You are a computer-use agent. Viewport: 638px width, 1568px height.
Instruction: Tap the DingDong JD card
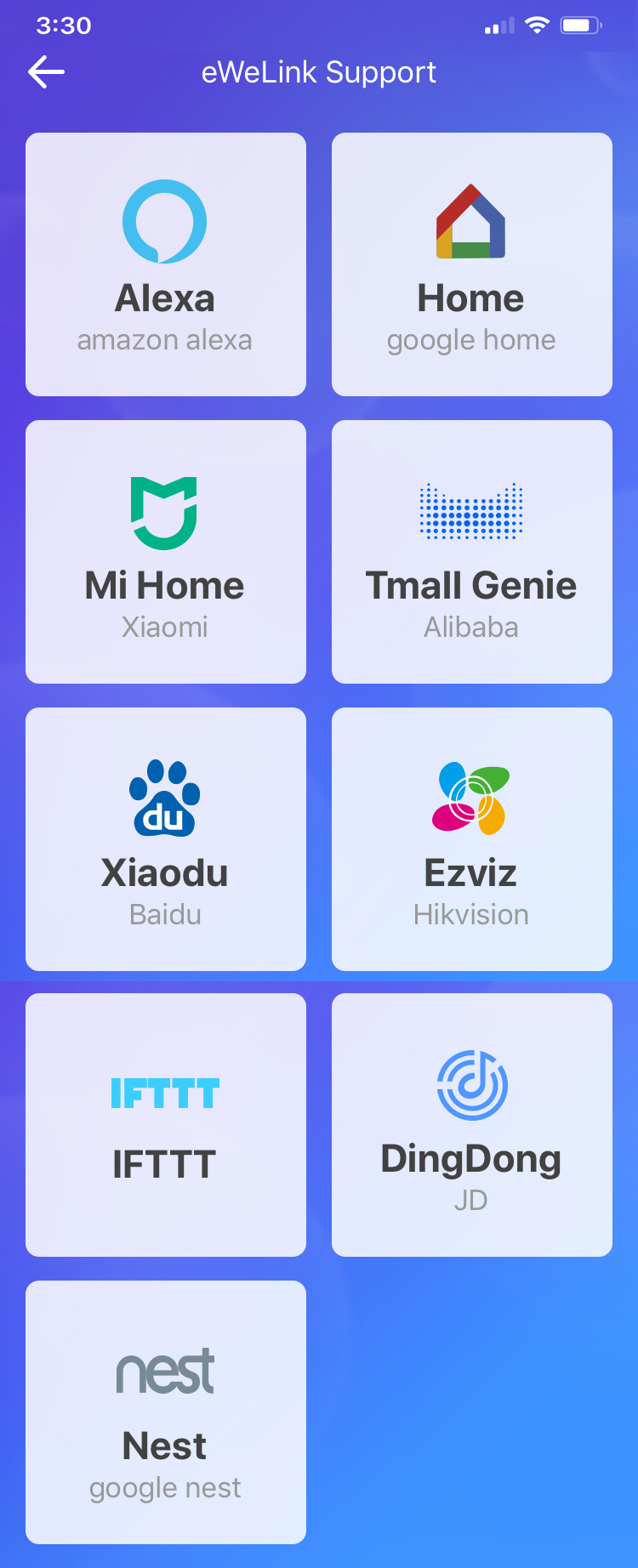472,1125
